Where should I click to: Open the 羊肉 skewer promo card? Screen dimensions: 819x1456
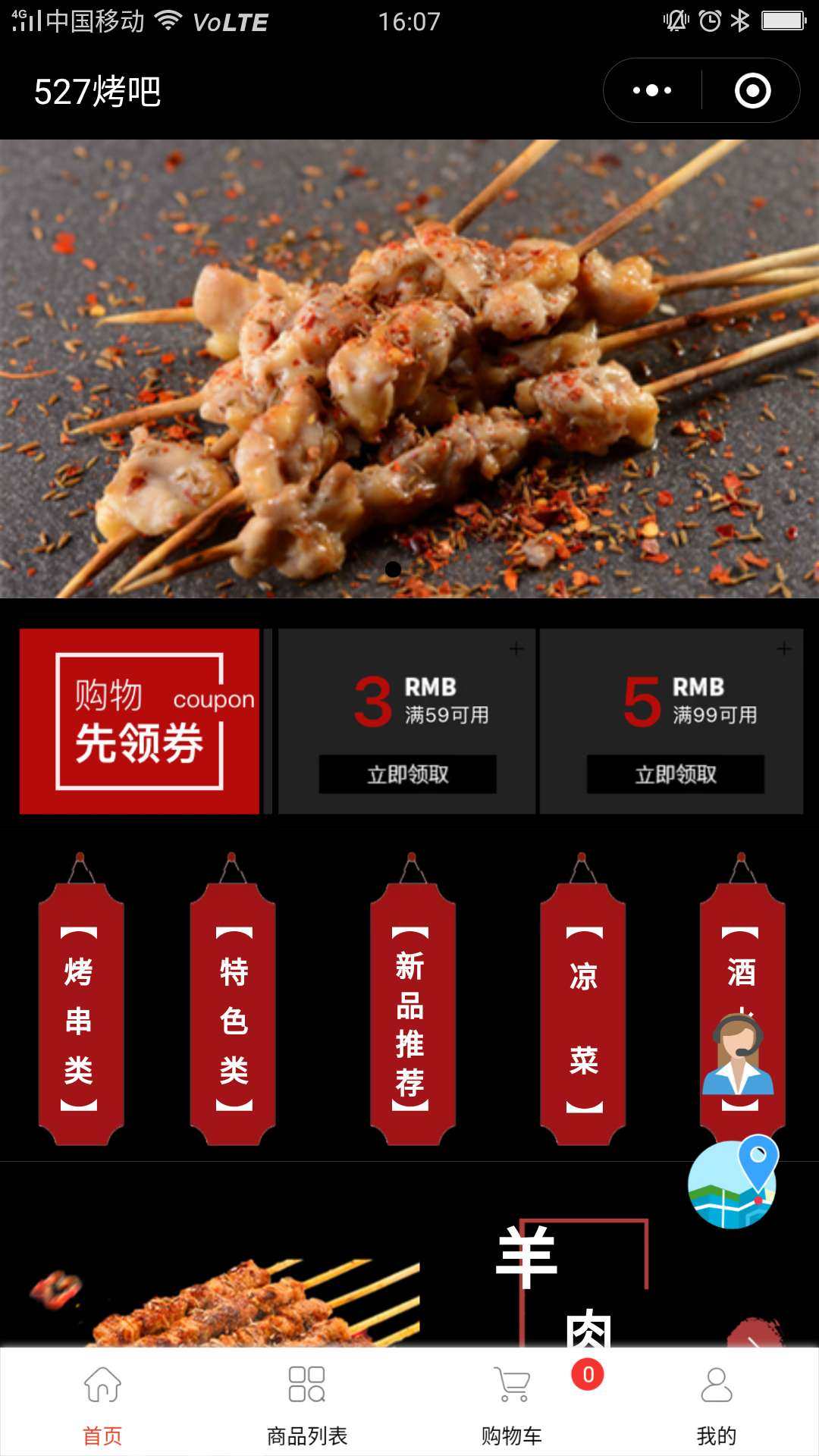tap(409, 1282)
